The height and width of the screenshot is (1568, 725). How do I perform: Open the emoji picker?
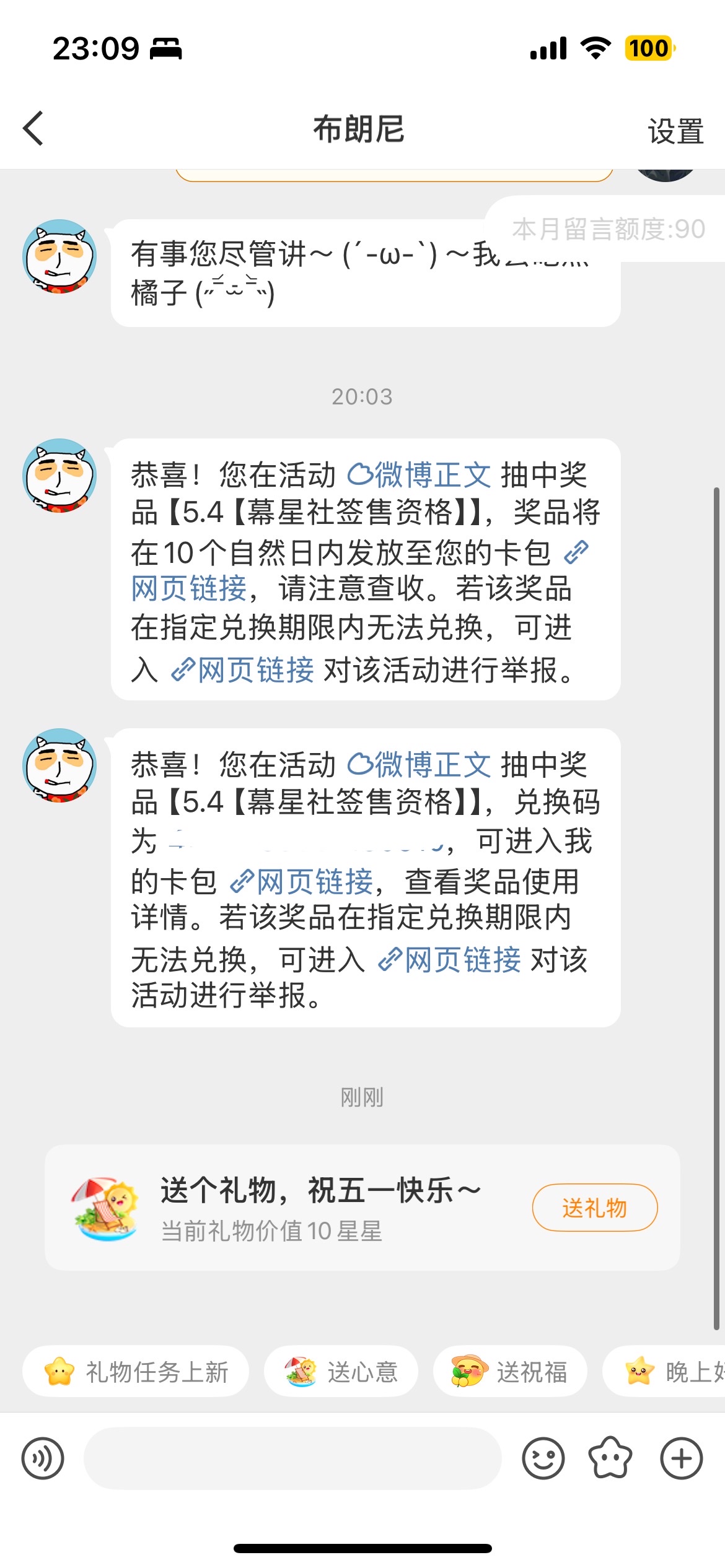pos(543,1458)
